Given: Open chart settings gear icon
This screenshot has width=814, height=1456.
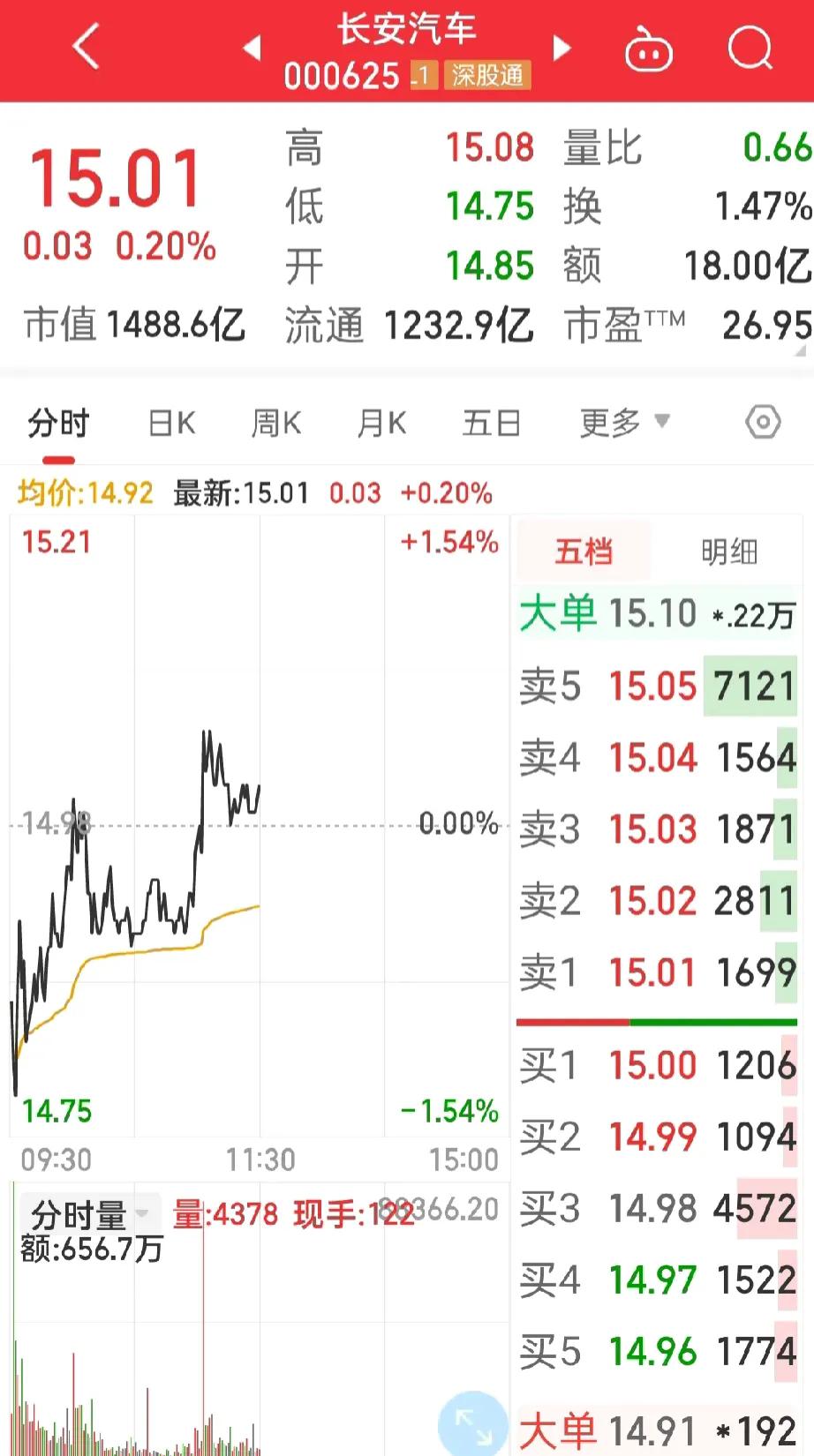Looking at the screenshot, I should tap(761, 423).
